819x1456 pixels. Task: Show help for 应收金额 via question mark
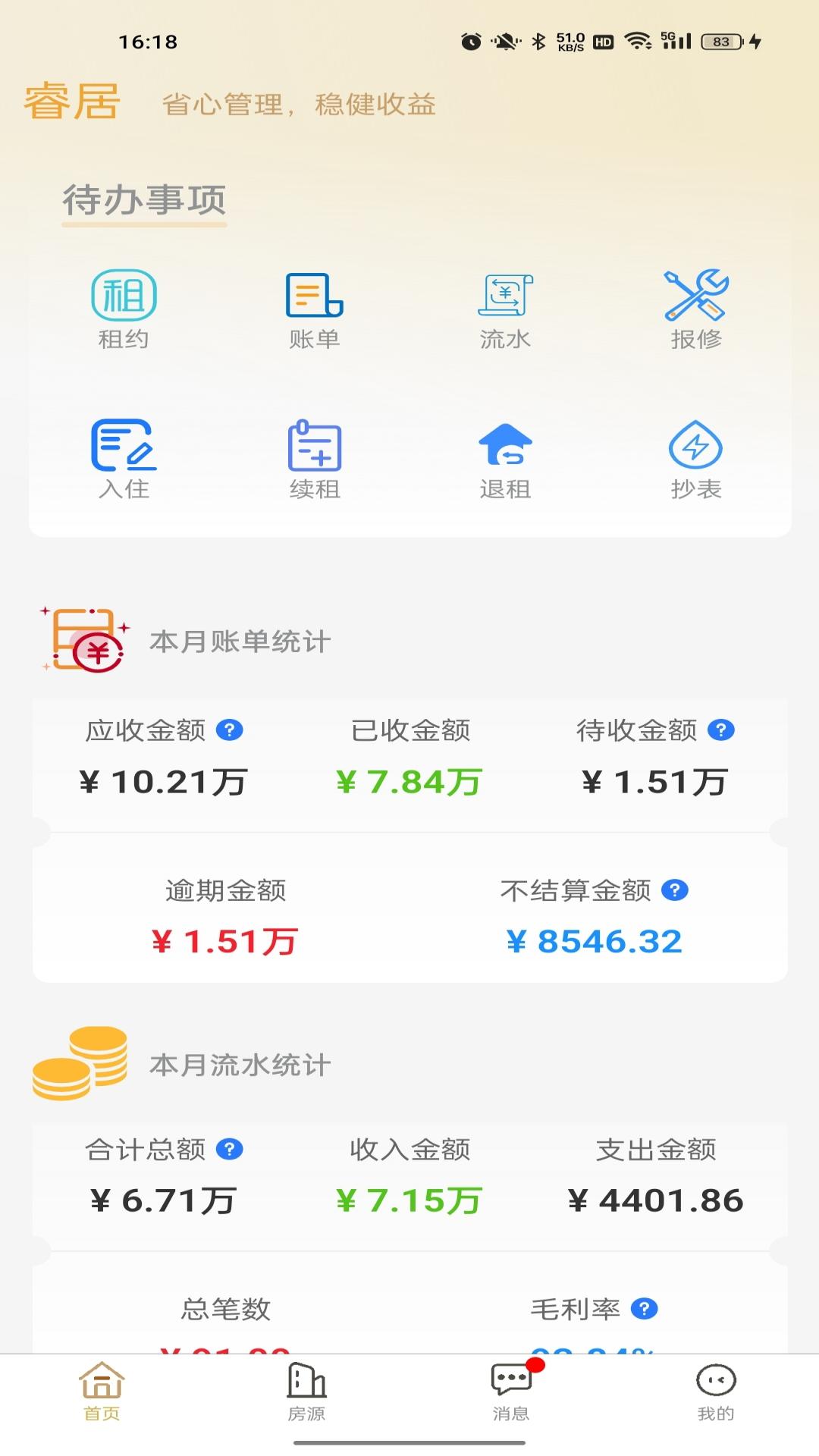(230, 731)
